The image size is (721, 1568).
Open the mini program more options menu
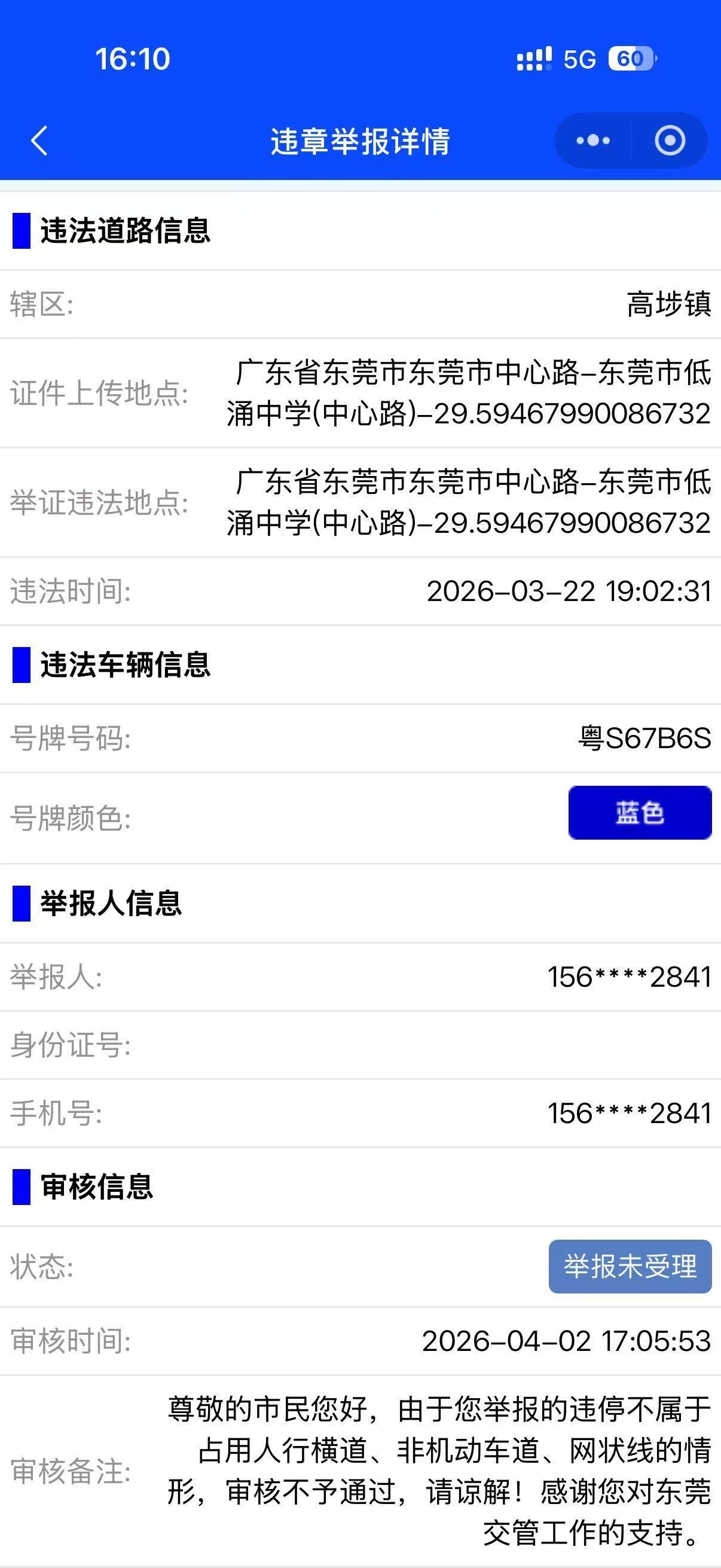tap(593, 141)
